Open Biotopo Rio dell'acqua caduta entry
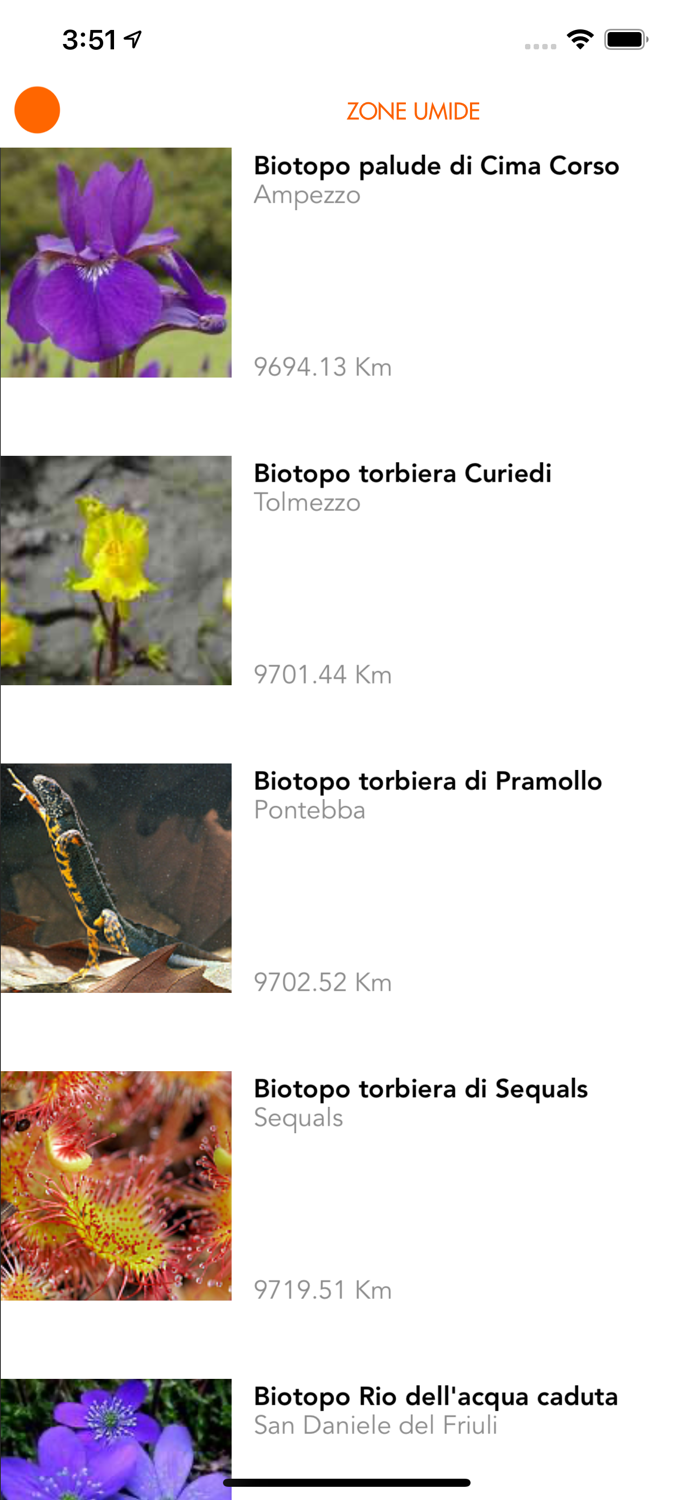This screenshot has height=1500, width=693. (435, 1397)
